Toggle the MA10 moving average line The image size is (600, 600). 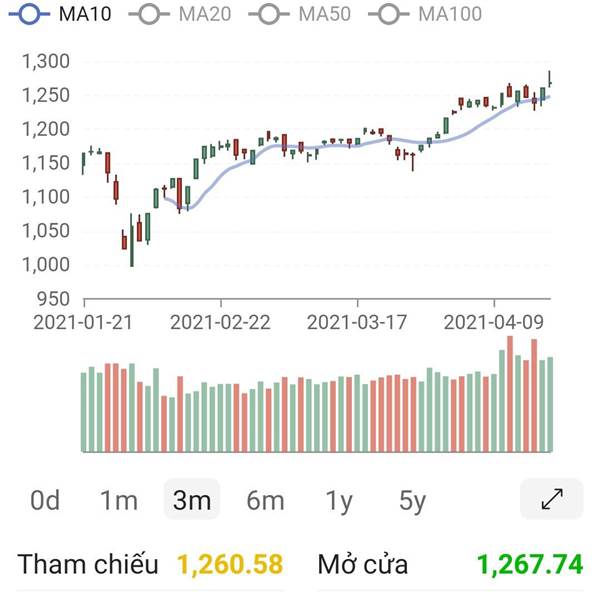[x=60, y=14]
